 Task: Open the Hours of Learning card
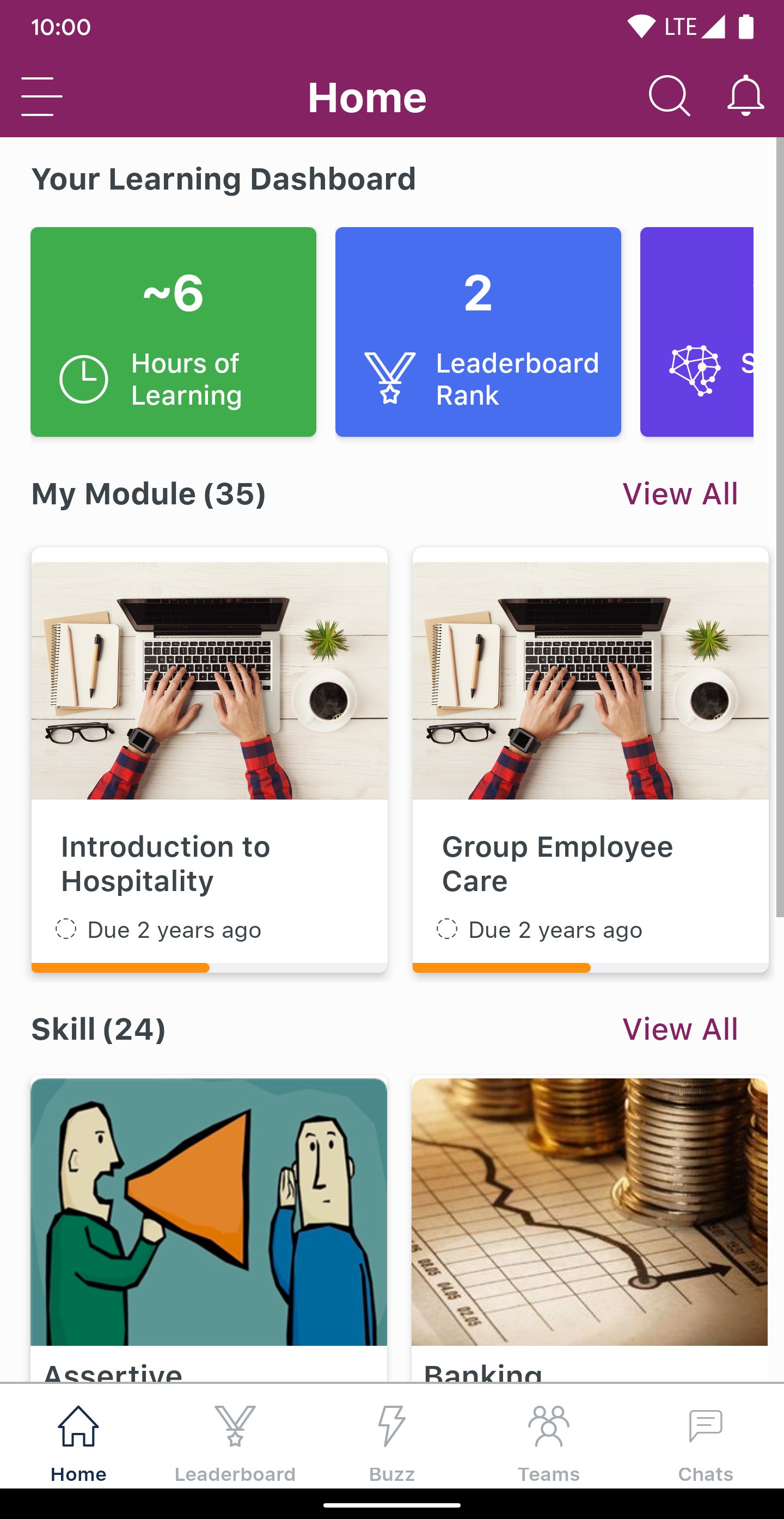tap(173, 332)
